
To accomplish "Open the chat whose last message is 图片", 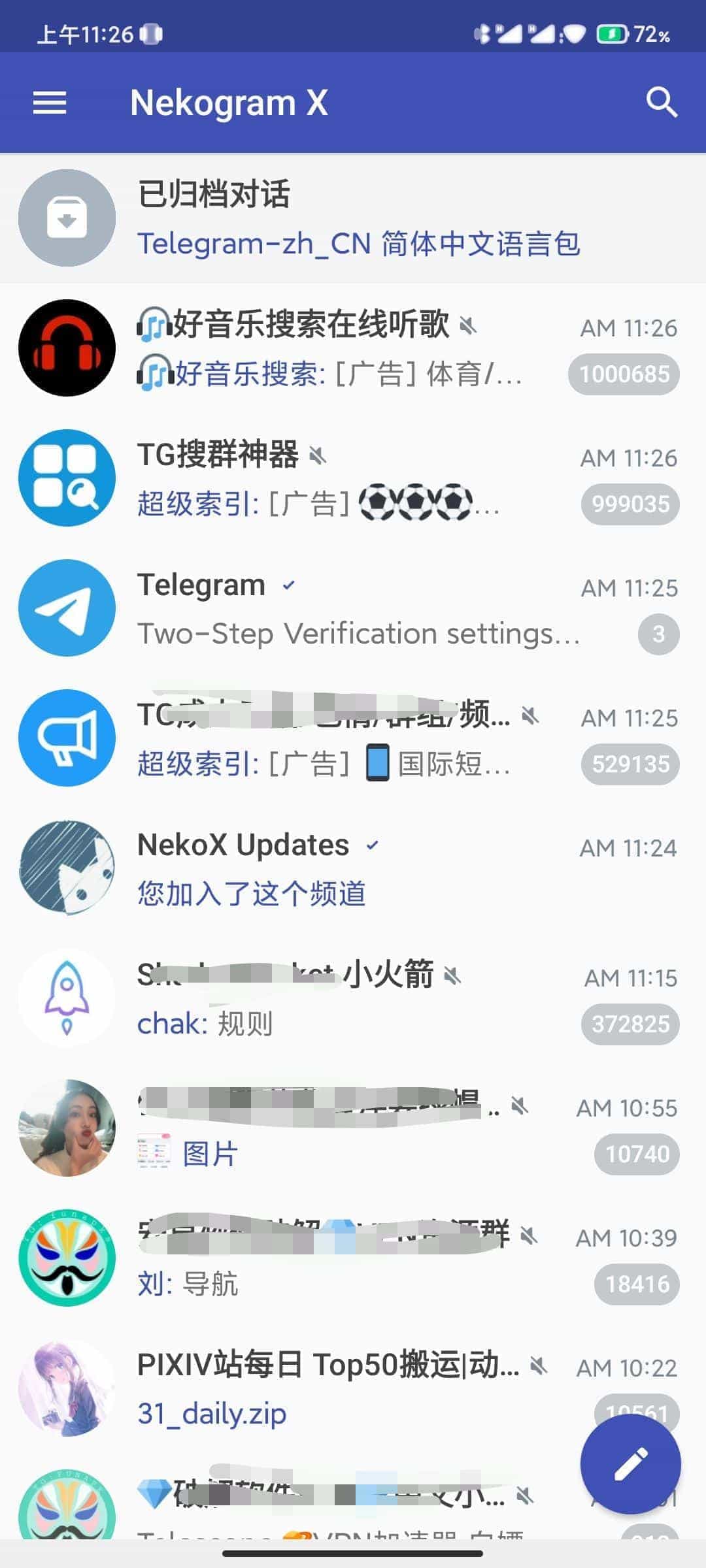I will [353, 1128].
